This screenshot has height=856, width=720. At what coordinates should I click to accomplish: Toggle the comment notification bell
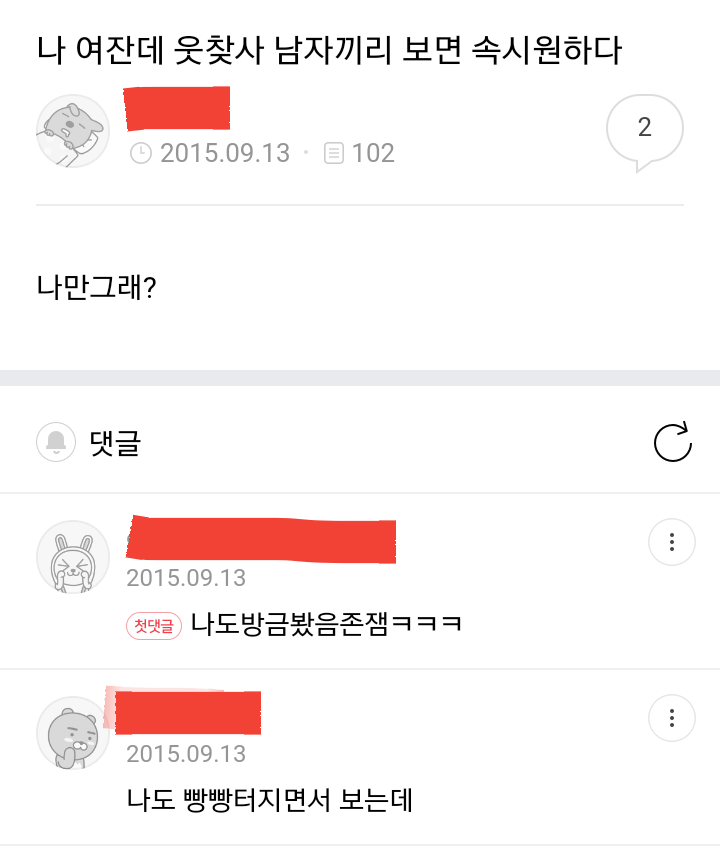pyautogui.click(x=56, y=442)
